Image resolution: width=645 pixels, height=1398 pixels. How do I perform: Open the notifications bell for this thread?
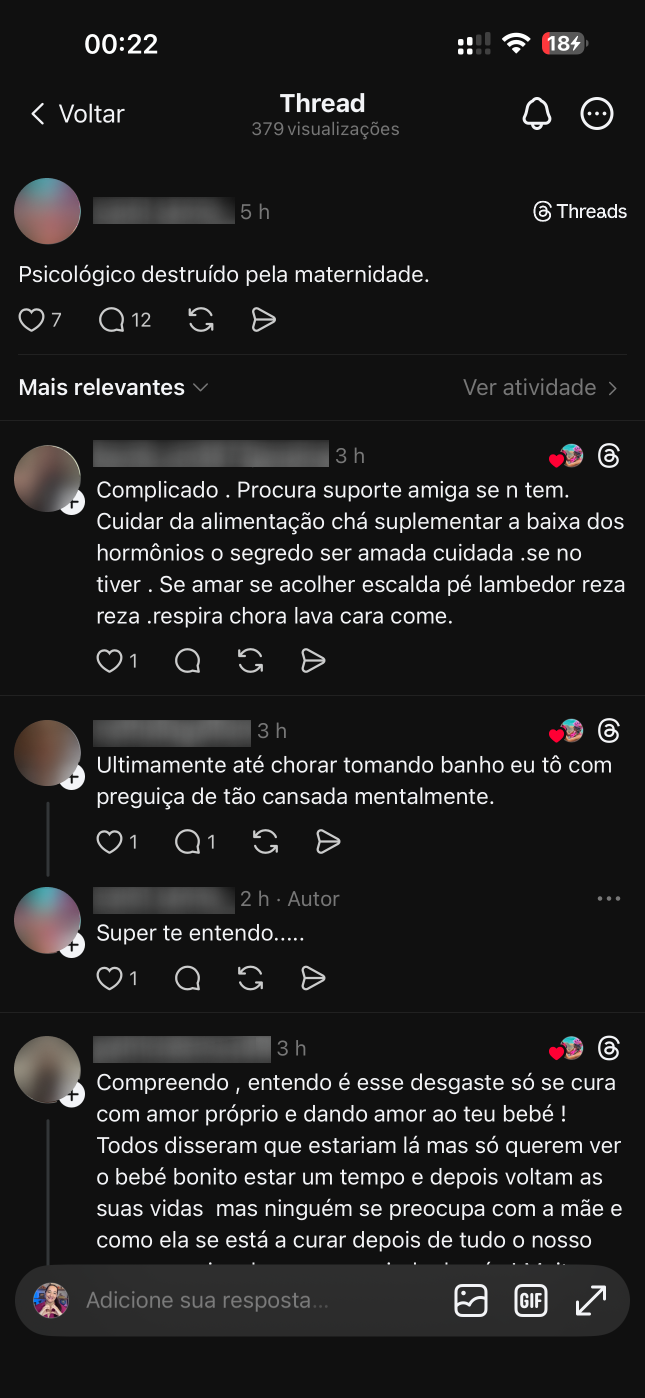537,114
